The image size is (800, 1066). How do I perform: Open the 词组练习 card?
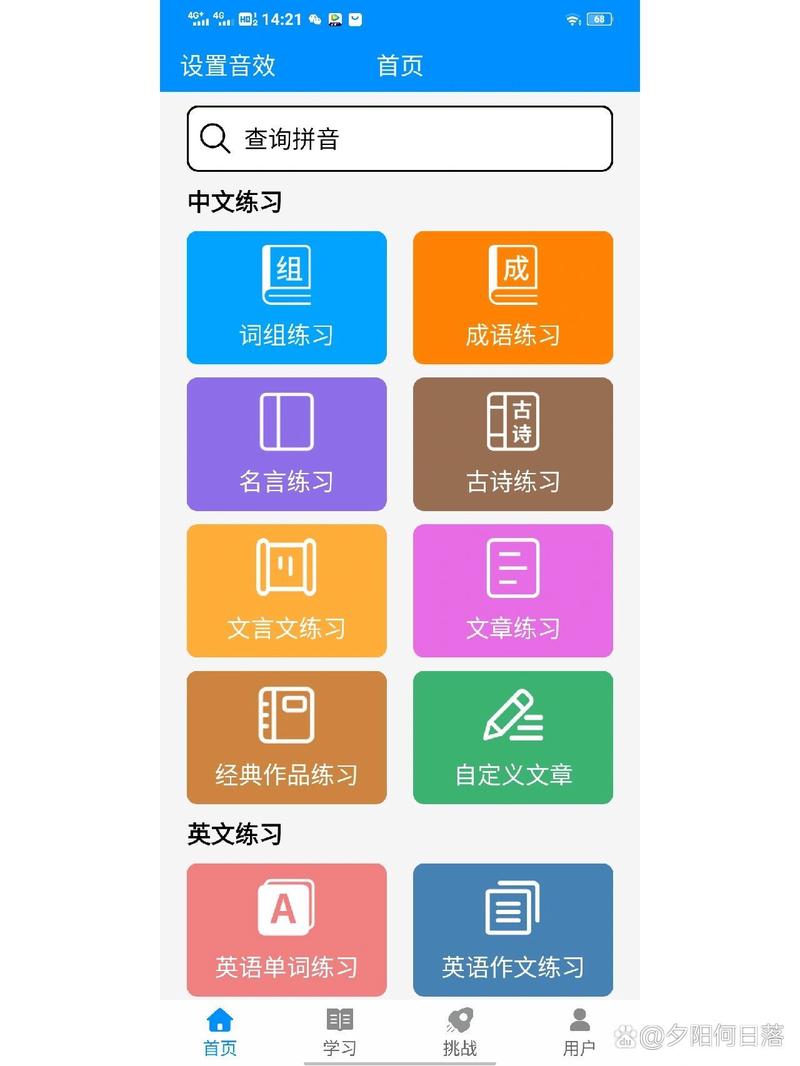pyautogui.click(x=286, y=298)
